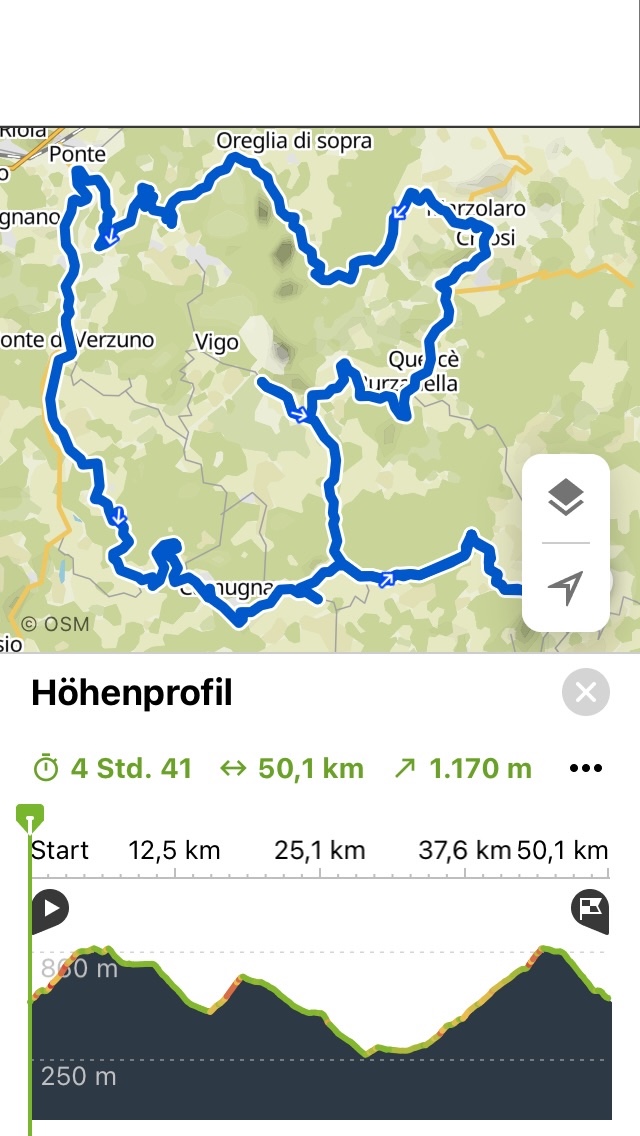Open the OSM attribution link
The height and width of the screenshot is (1136, 640).
(55, 624)
